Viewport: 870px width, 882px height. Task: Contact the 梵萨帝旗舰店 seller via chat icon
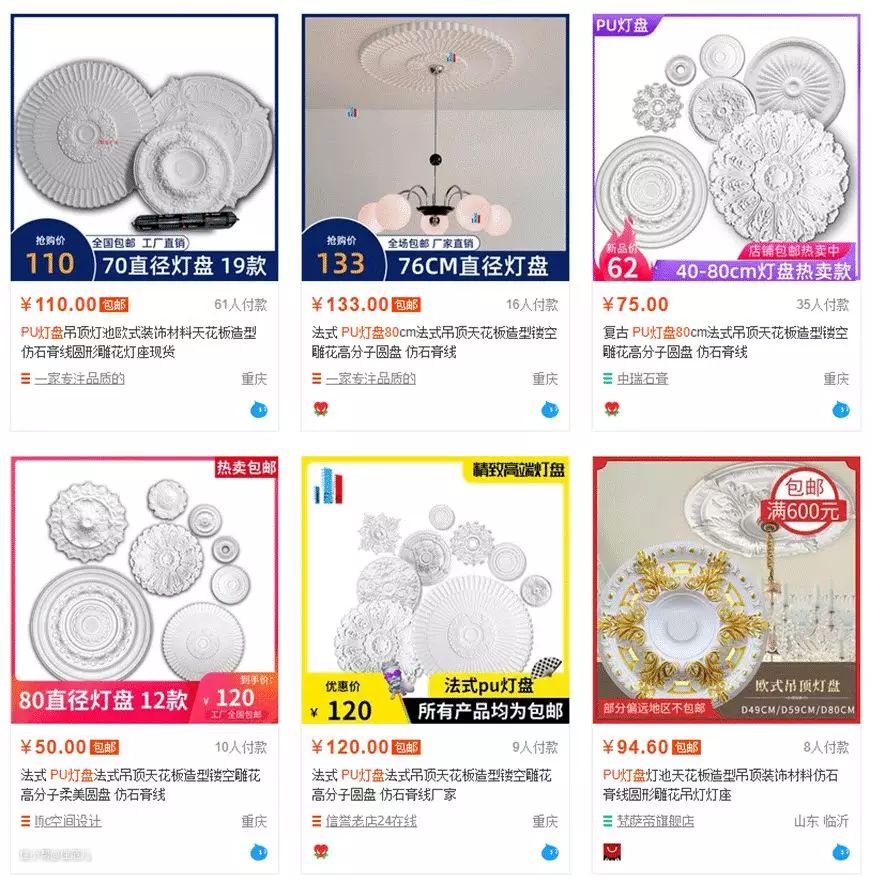[840, 852]
